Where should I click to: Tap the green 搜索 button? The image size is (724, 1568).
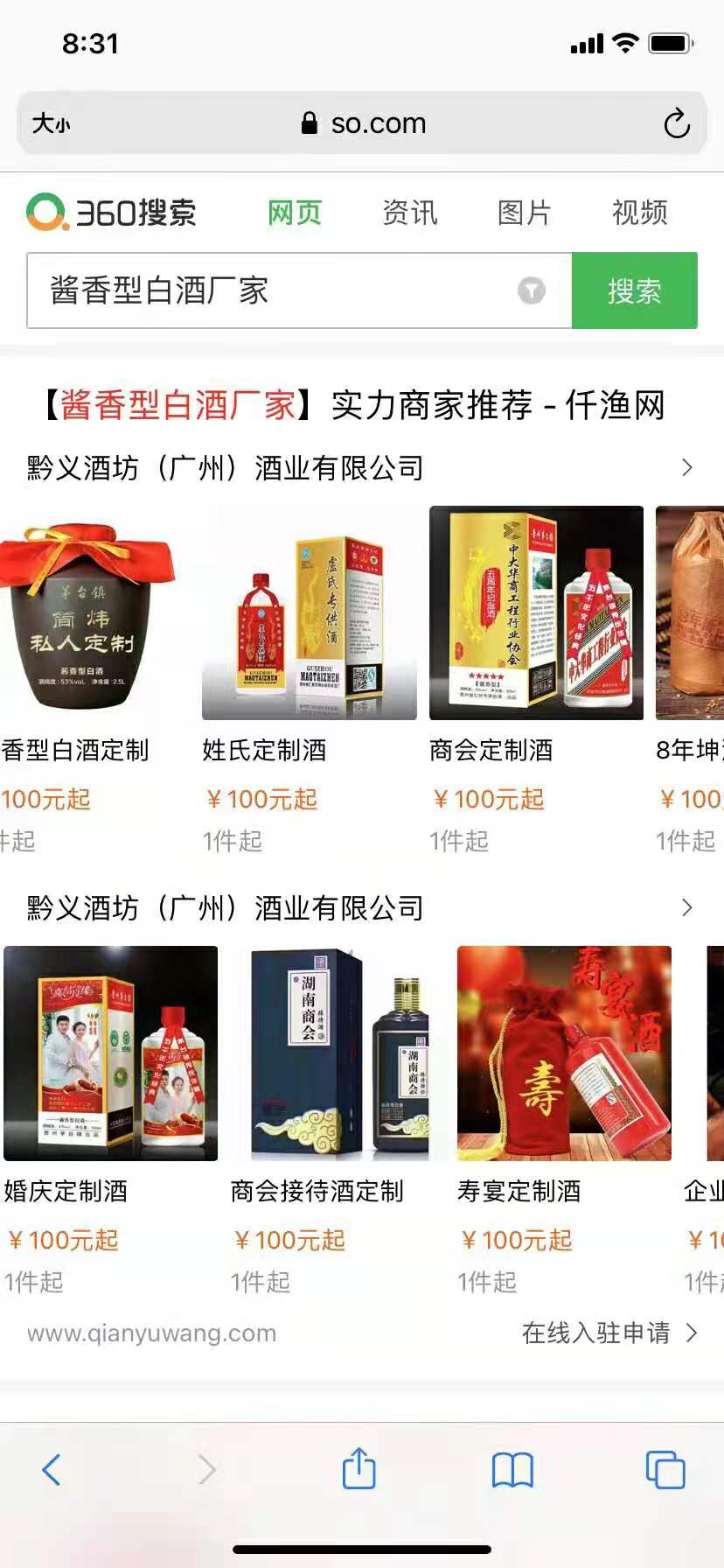634,290
